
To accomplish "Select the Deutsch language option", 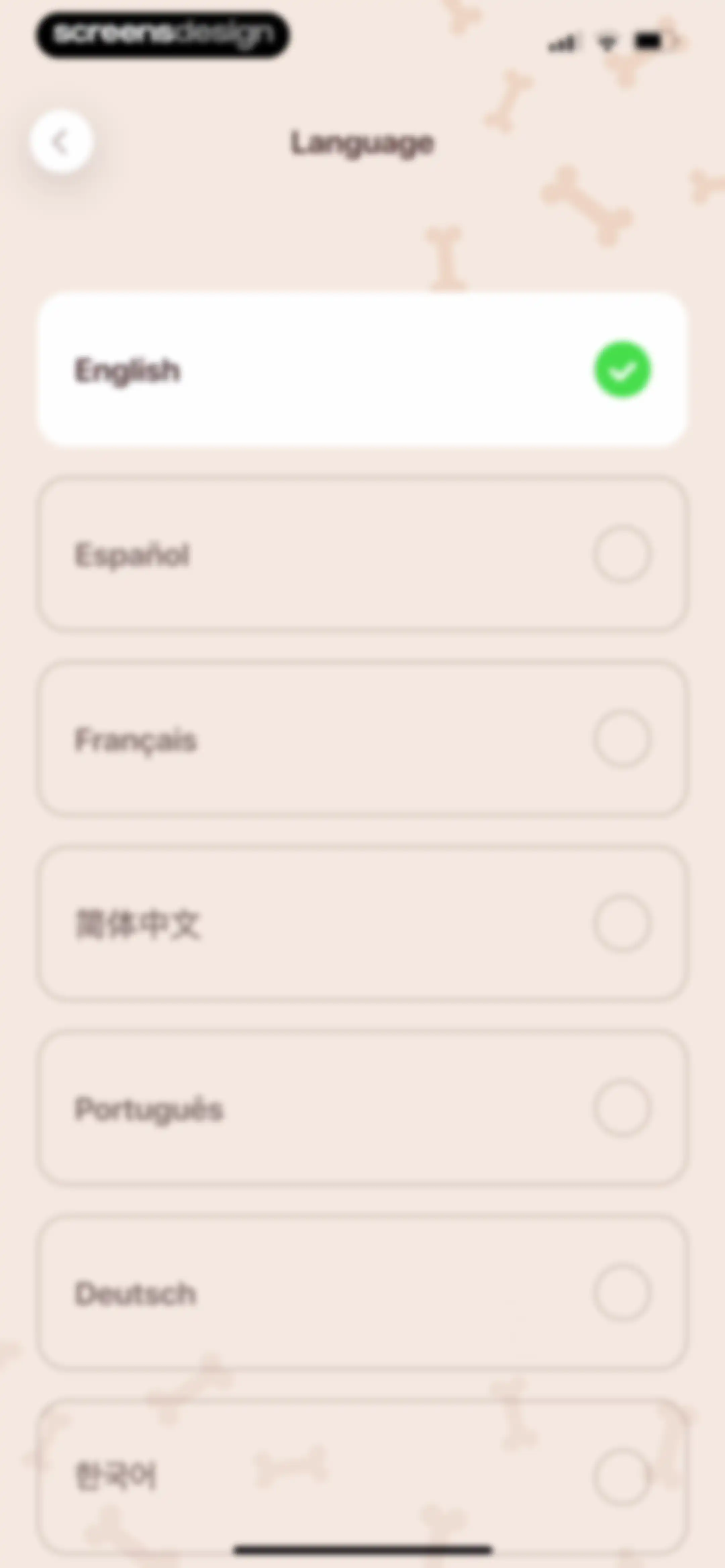I will (362, 1293).
